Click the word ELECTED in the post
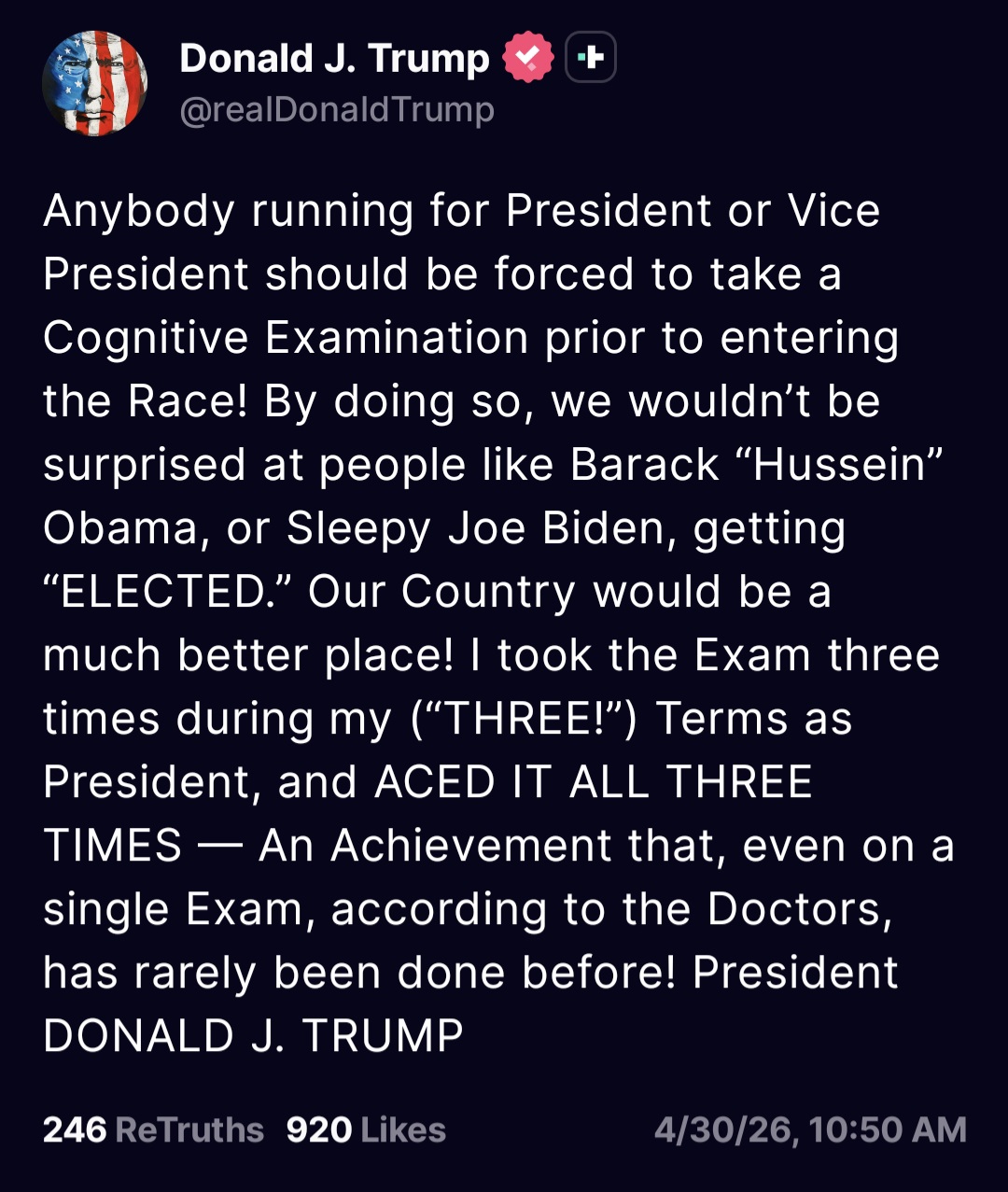 [x=164, y=590]
